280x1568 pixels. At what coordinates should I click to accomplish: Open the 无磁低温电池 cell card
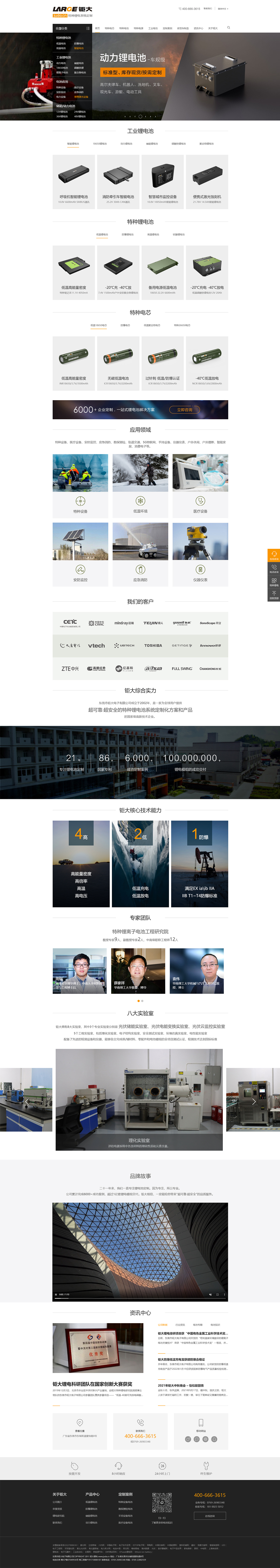pyautogui.click(x=118, y=363)
